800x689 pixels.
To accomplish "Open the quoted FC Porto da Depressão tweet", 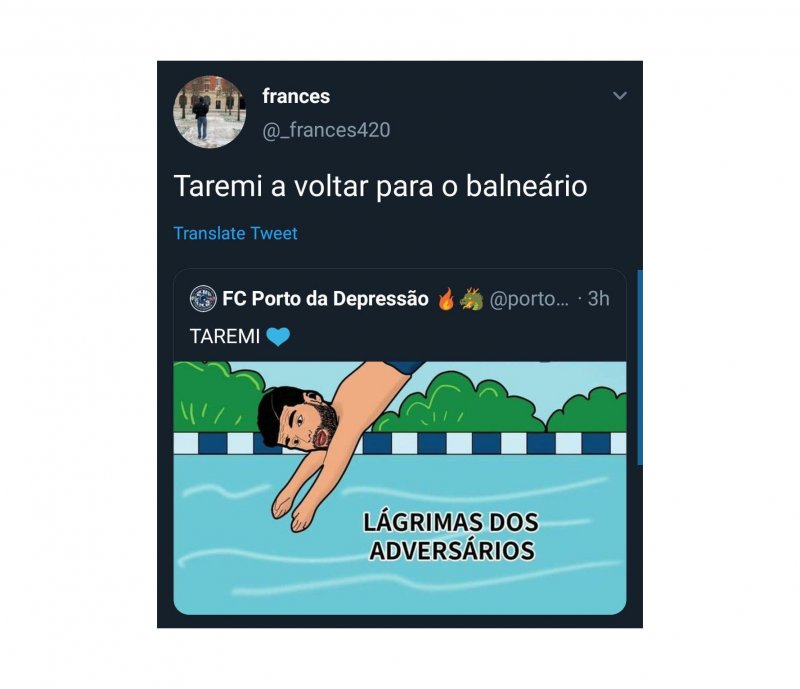I will [x=399, y=318].
